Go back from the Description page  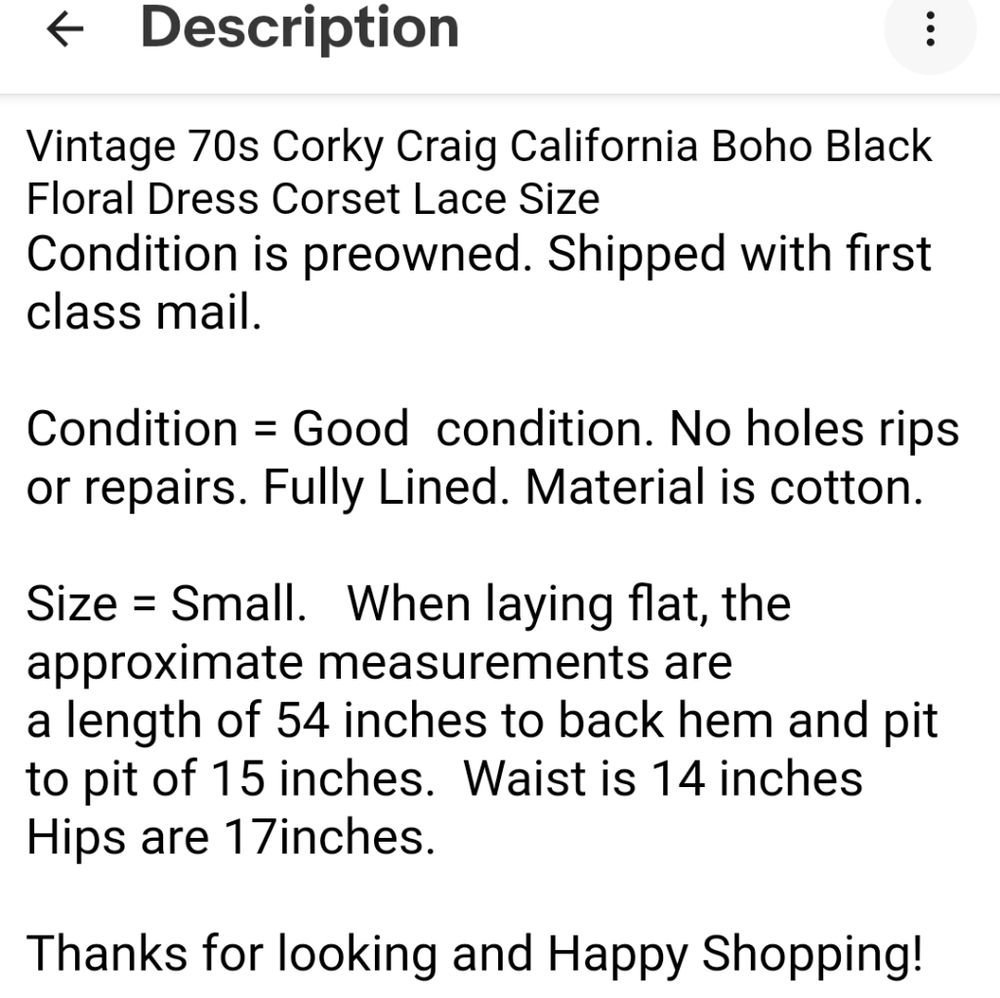[66, 30]
